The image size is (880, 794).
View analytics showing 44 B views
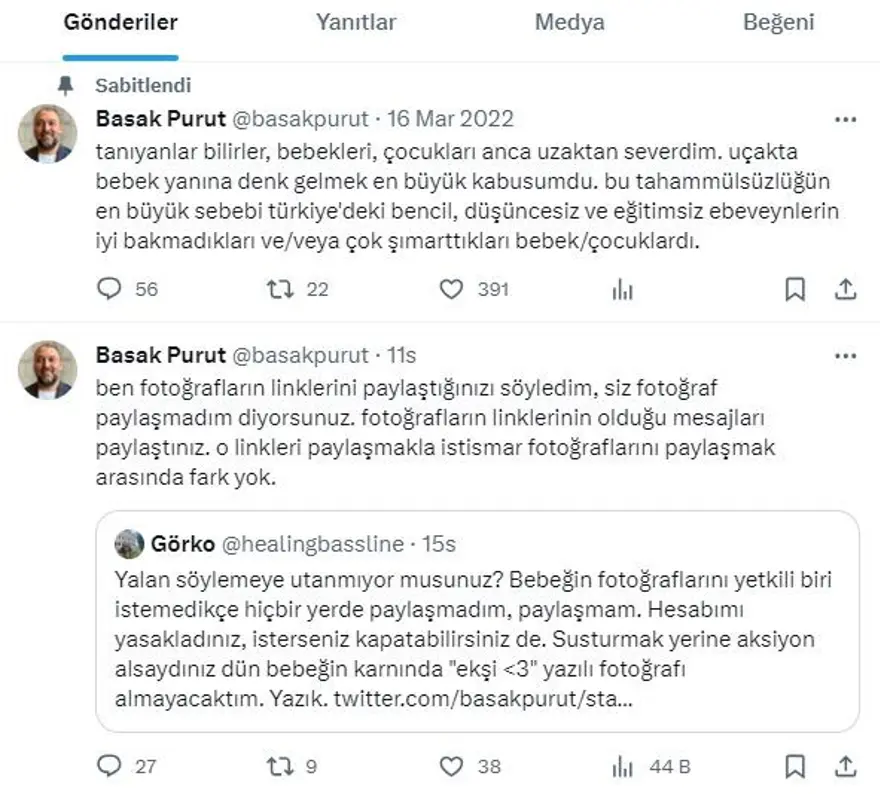(622, 766)
